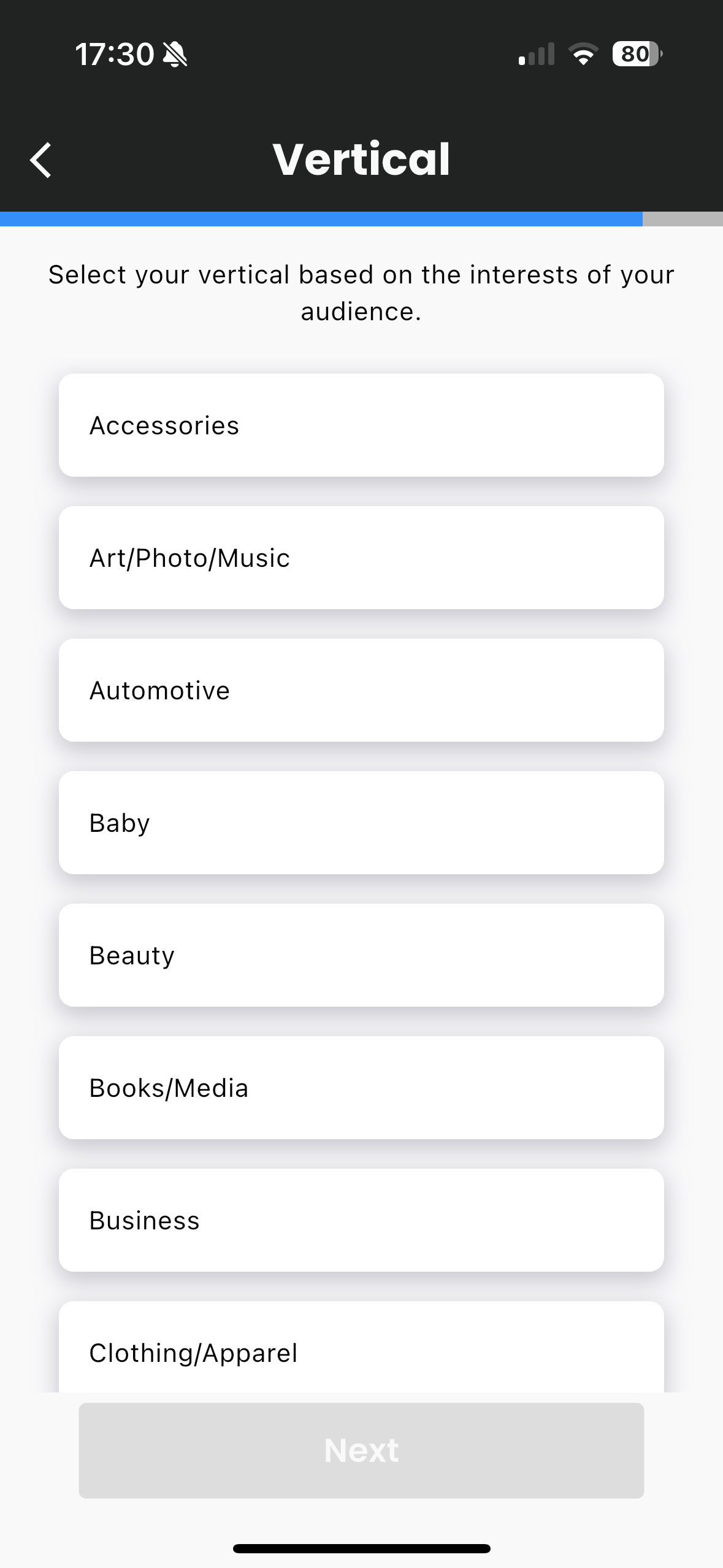
Task: Select Business as your vertical
Action: pos(361,1220)
